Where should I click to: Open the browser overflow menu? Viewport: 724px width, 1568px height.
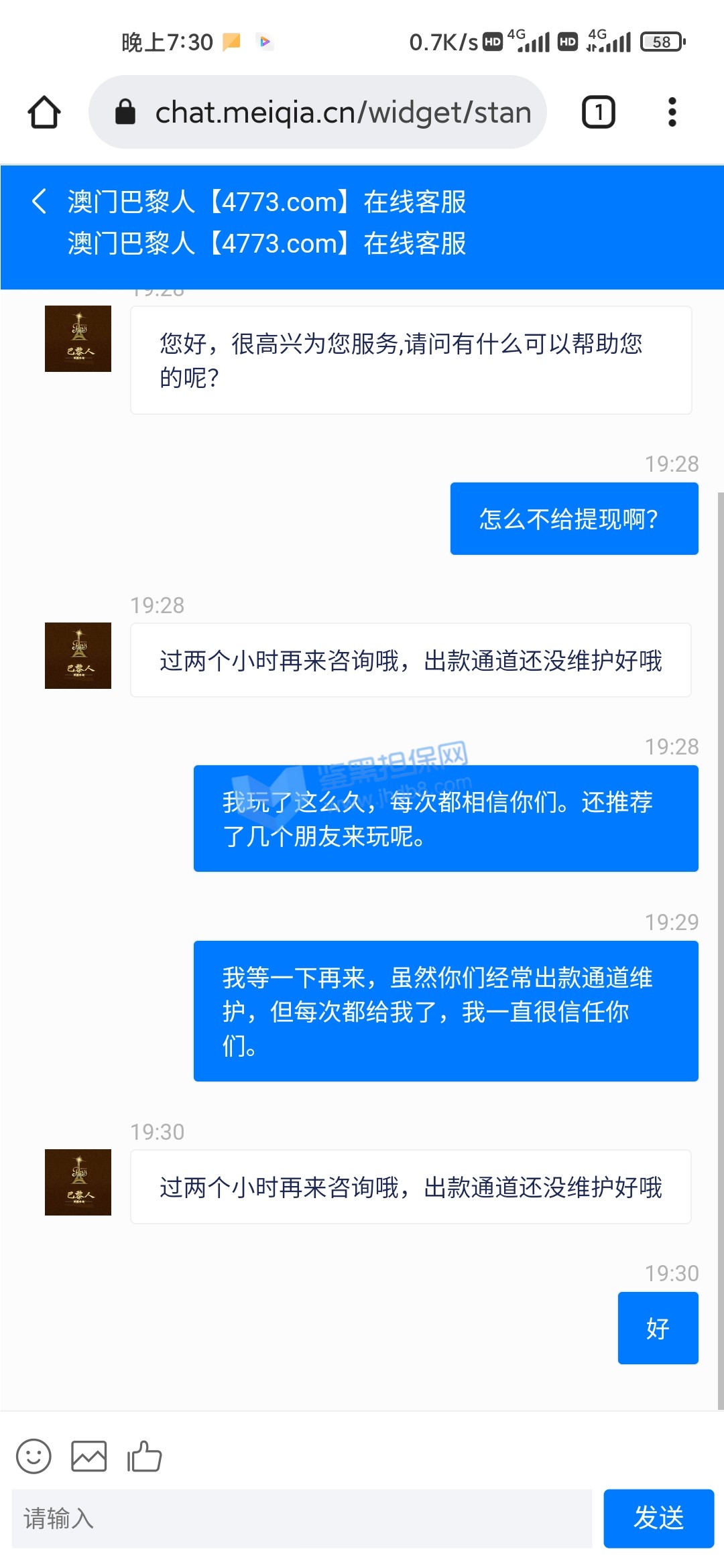click(x=672, y=112)
